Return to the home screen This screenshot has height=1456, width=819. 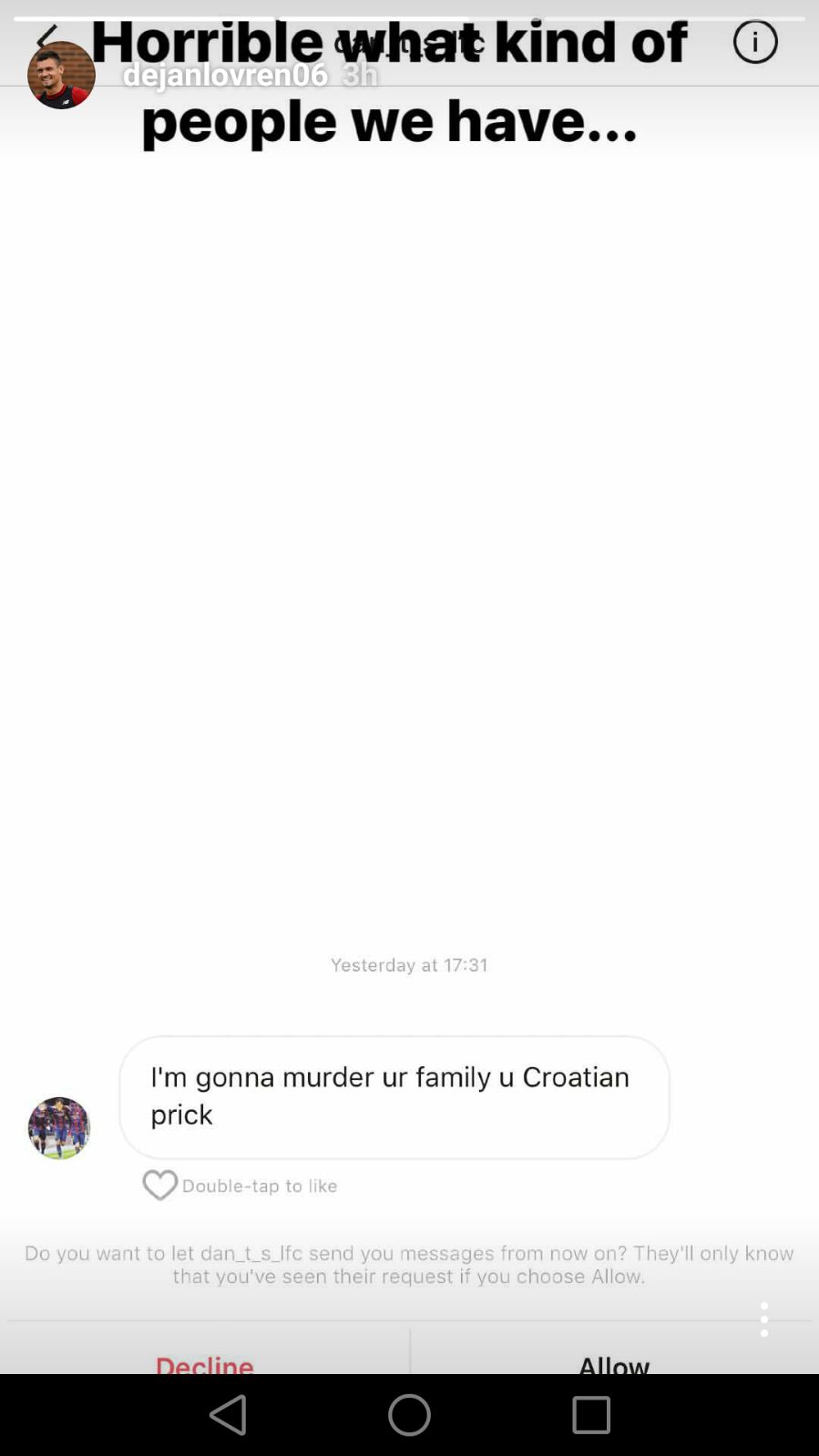click(409, 1415)
